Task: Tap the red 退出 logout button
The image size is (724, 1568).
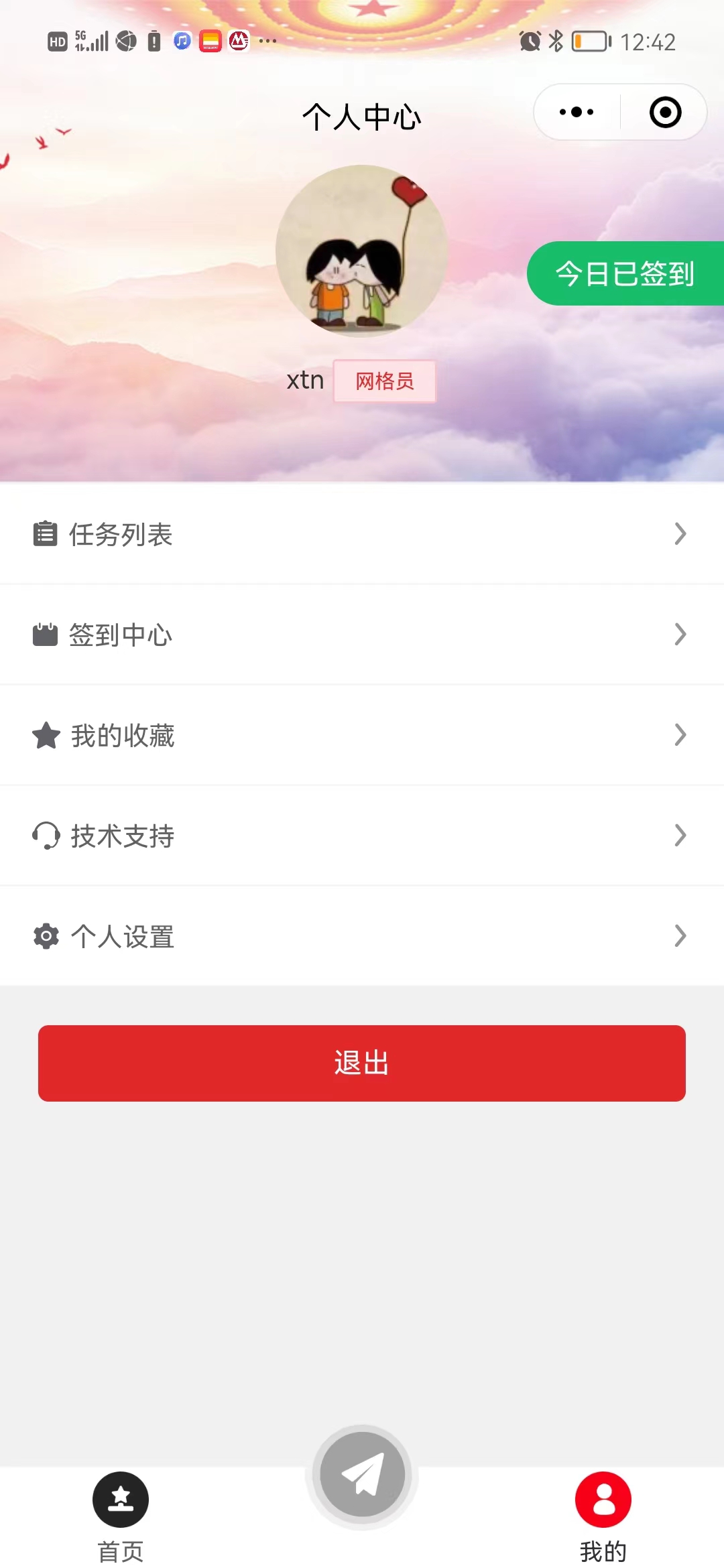Action: pyautogui.click(x=362, y=1063)
